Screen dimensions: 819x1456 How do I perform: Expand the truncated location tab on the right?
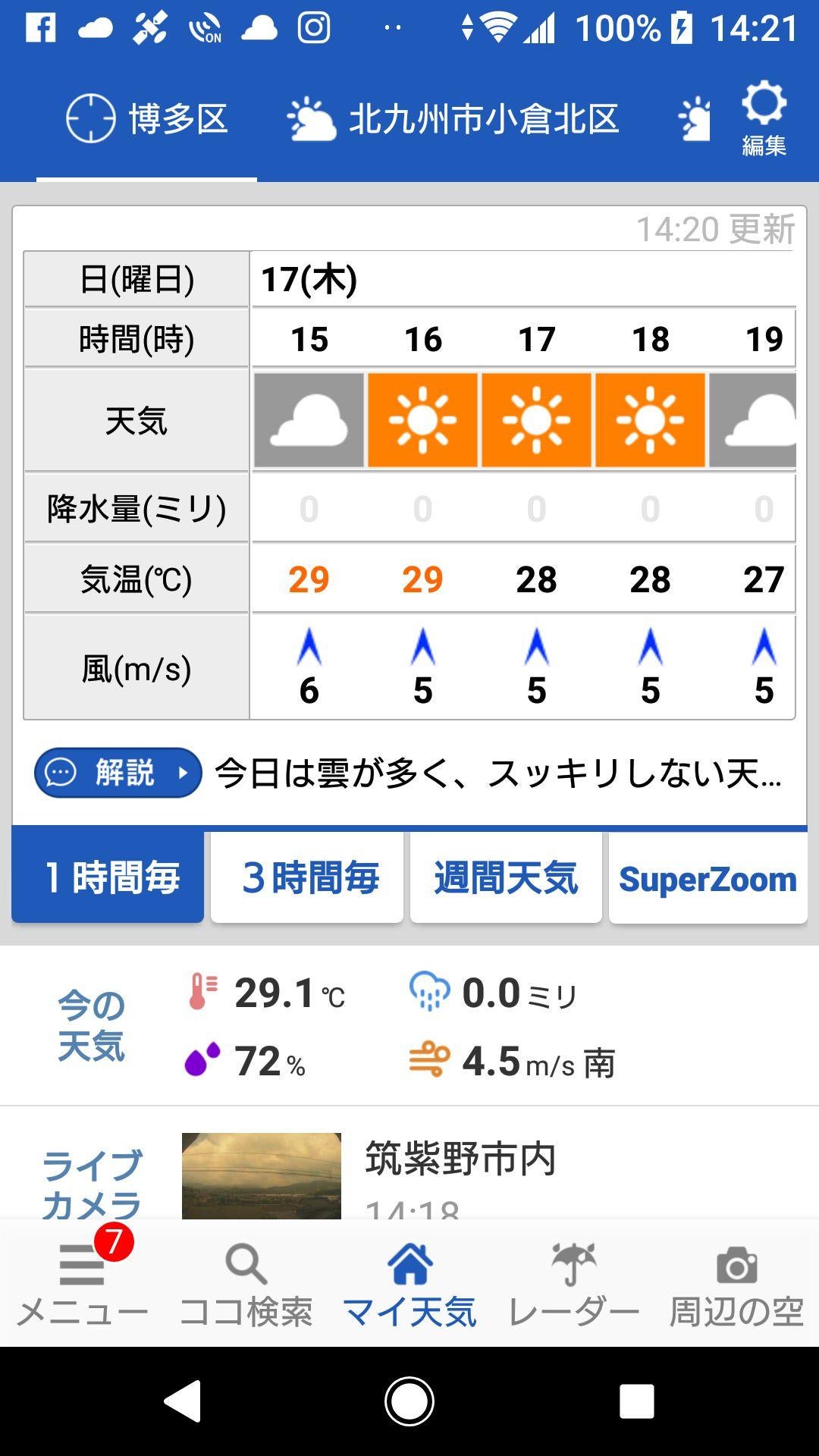pos(695,118)
